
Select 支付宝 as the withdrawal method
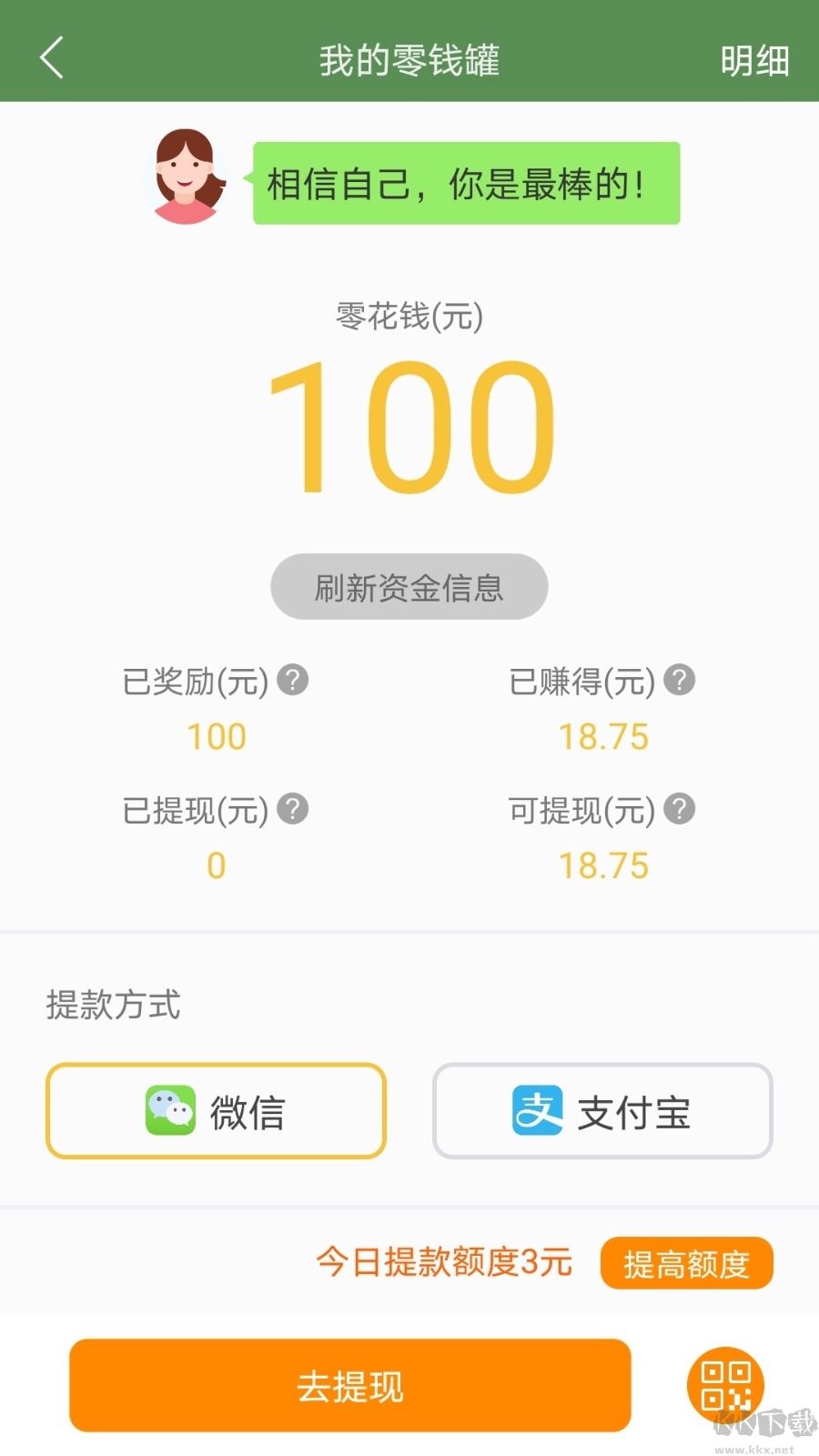click(x=602, y=1111)
